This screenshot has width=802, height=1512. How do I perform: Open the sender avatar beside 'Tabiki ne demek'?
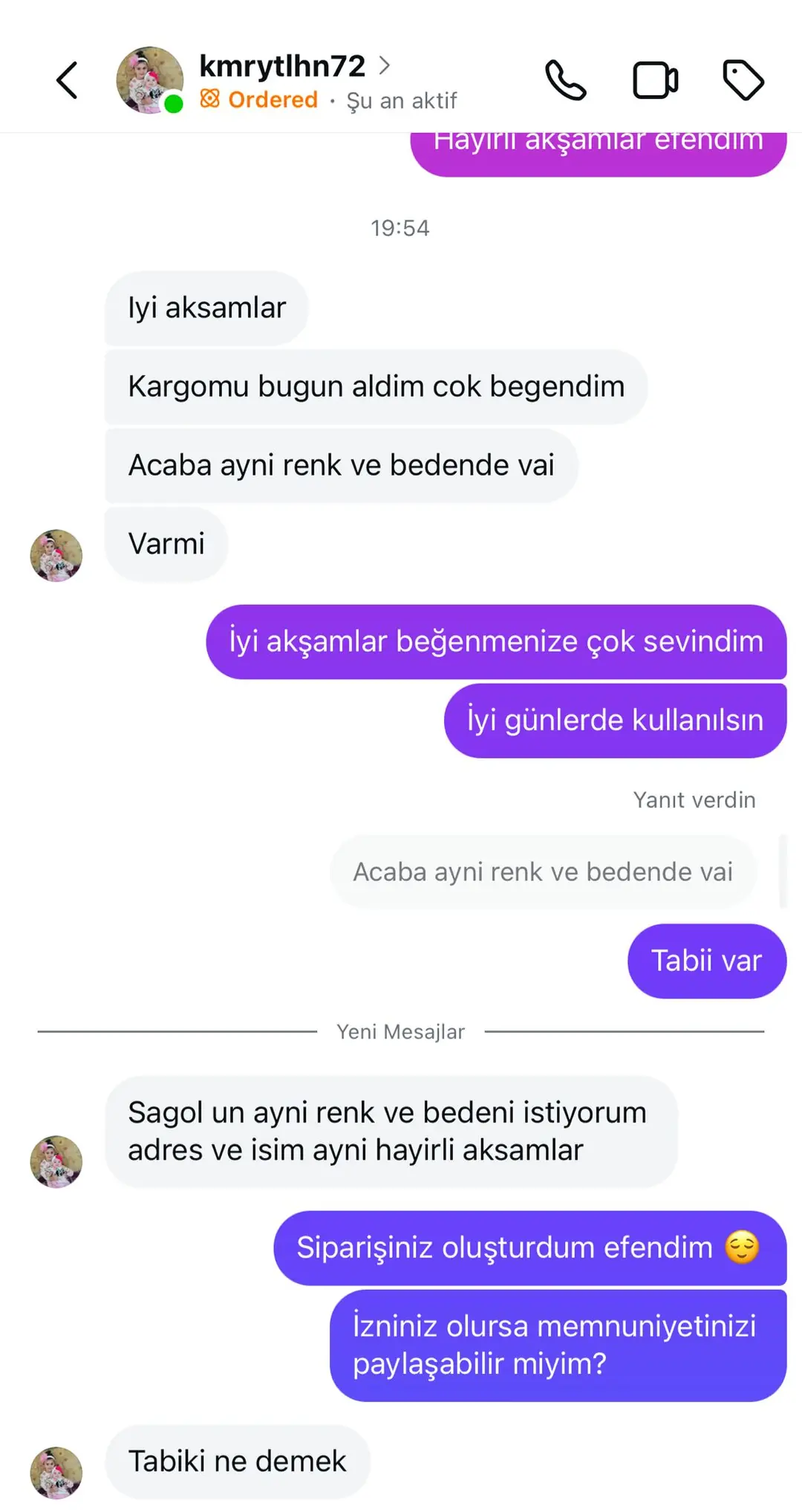(x=56, y=1472)
